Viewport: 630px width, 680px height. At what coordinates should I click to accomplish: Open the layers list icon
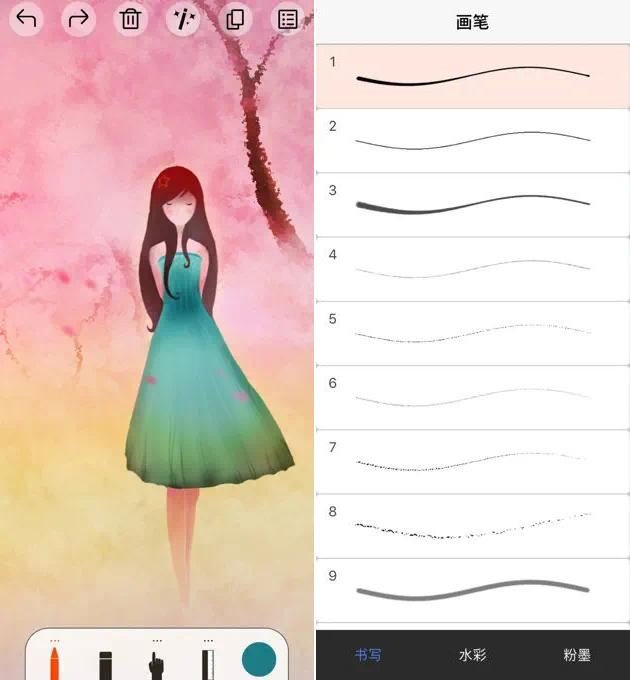pos(287,18)
